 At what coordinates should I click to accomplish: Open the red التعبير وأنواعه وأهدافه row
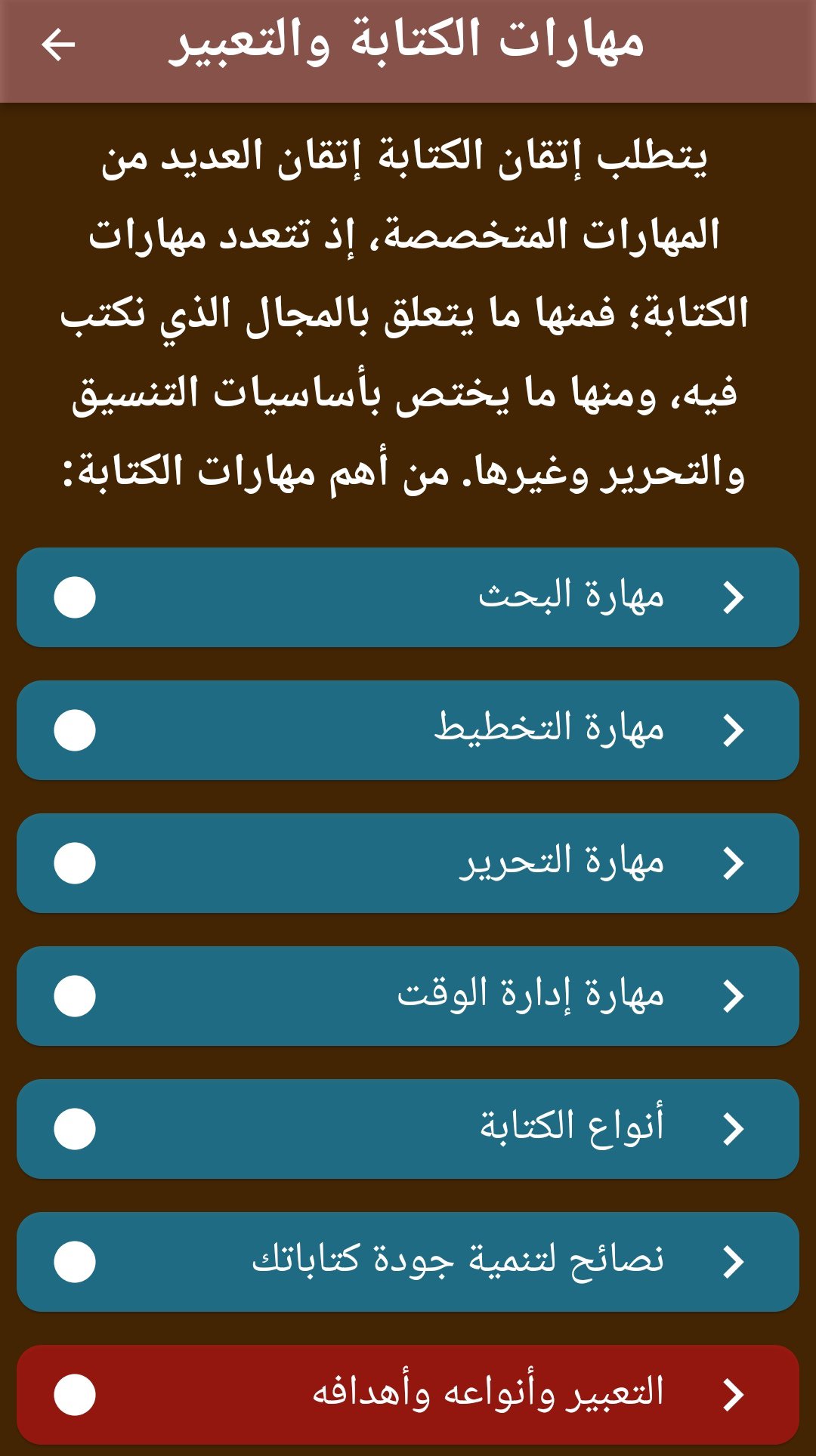coord(408,1395)
